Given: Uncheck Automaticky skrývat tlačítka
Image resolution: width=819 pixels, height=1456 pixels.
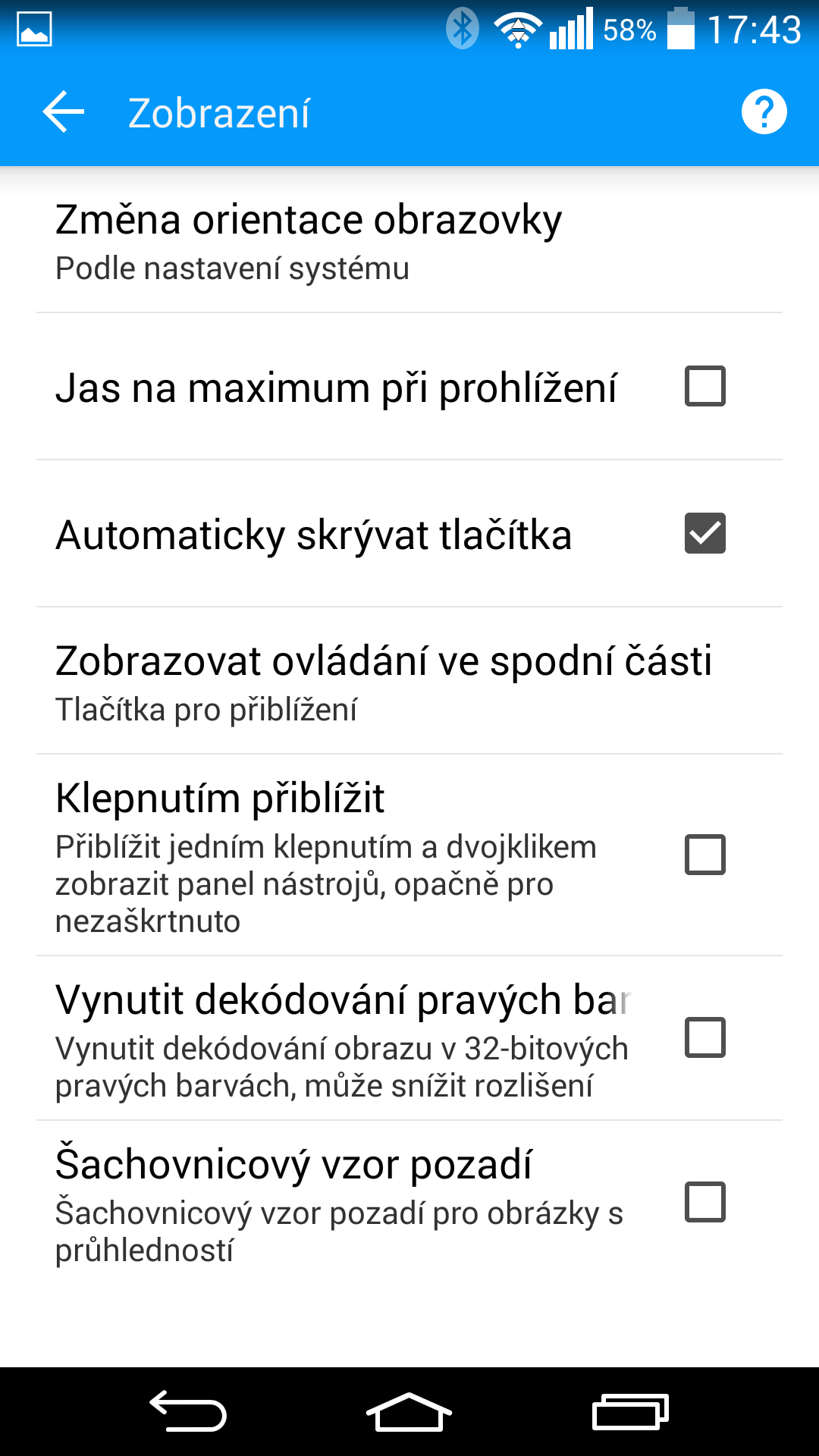Looking at the screenshot, I should click(705, 533).
